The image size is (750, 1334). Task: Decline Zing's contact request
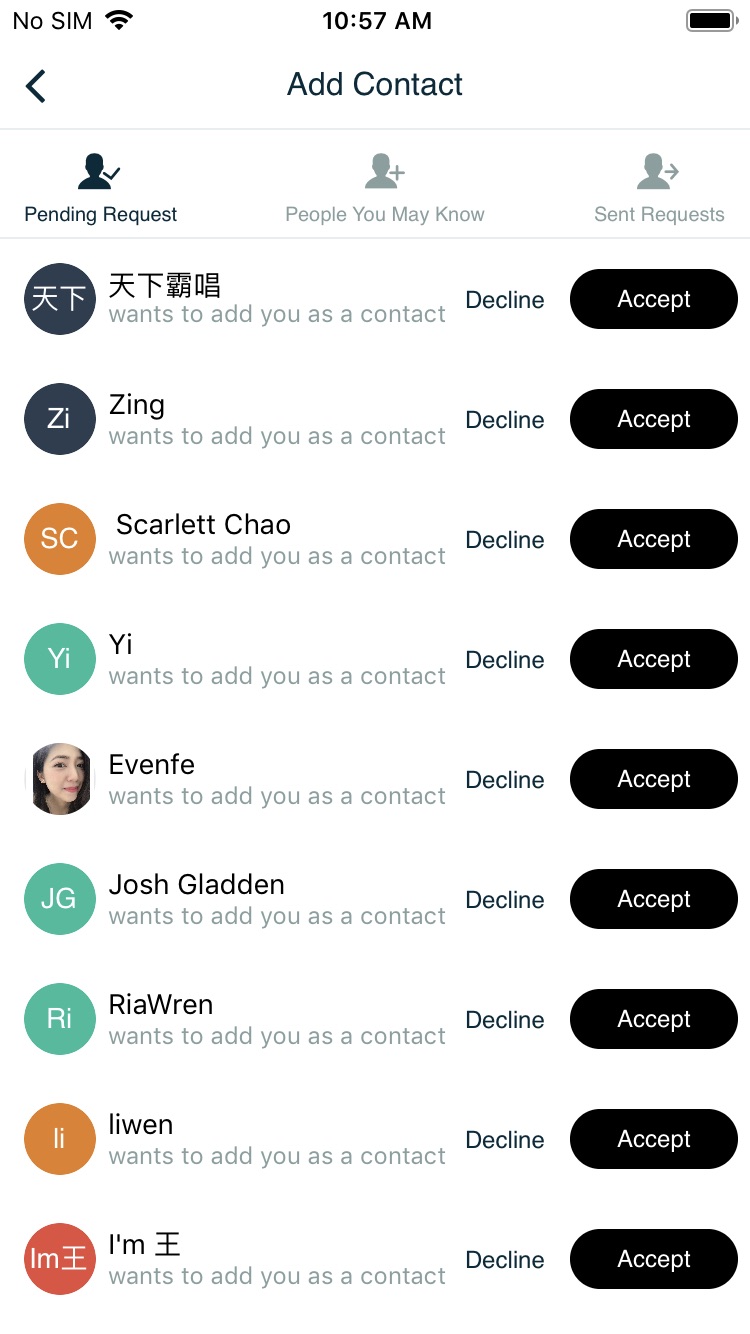pos(505,420)
